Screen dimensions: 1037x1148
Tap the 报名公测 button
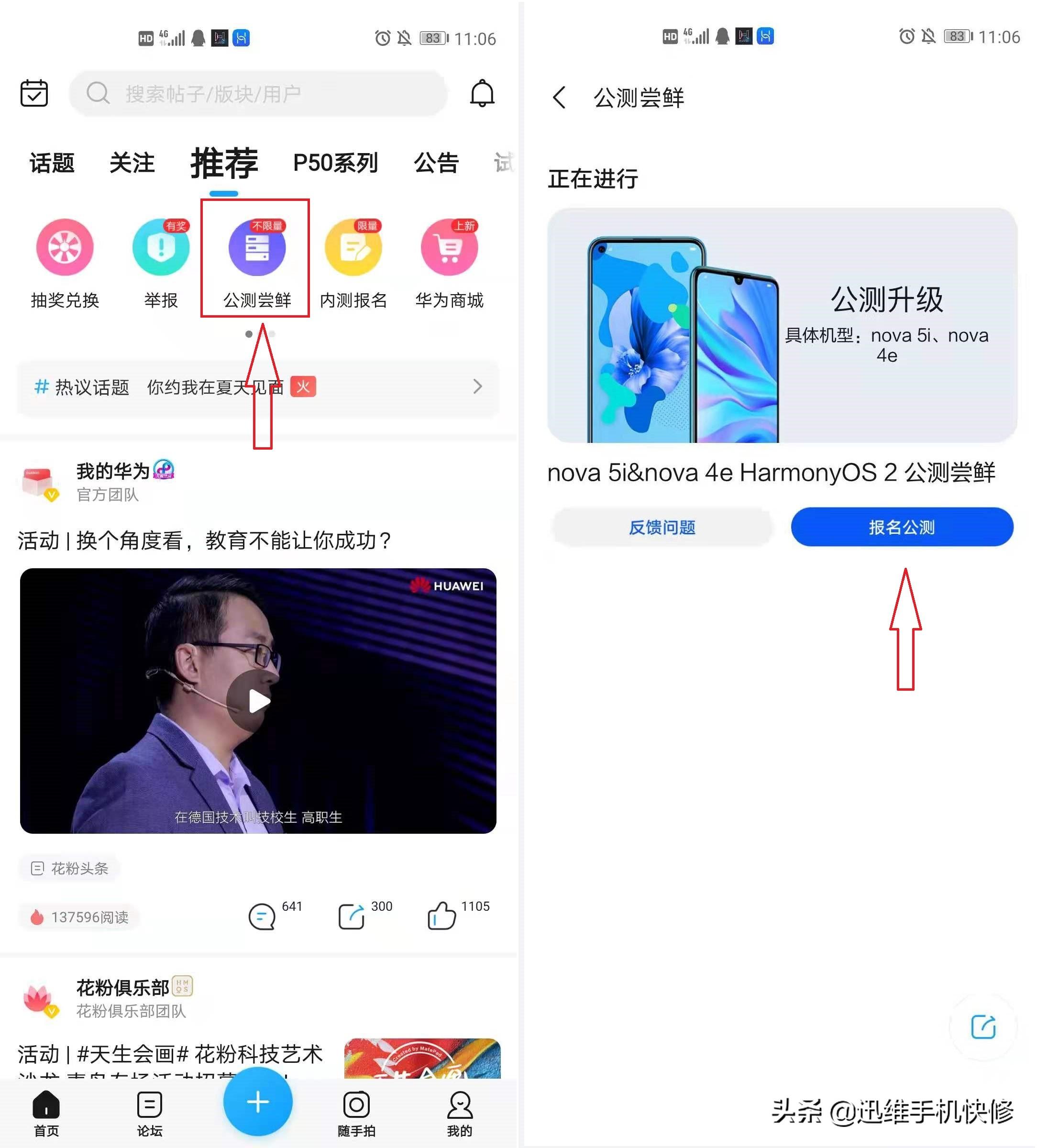pos(902,527)
